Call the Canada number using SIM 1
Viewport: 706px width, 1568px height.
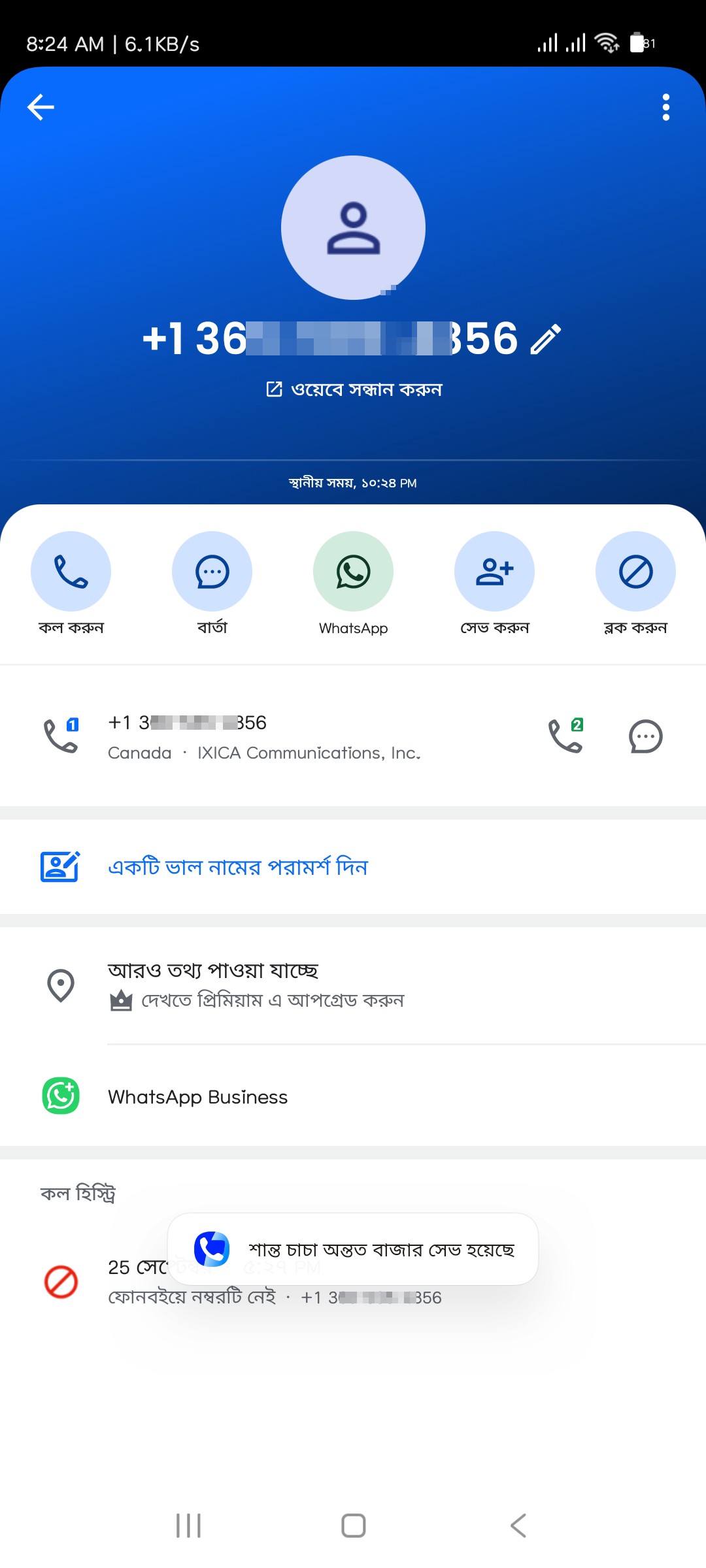61,736
